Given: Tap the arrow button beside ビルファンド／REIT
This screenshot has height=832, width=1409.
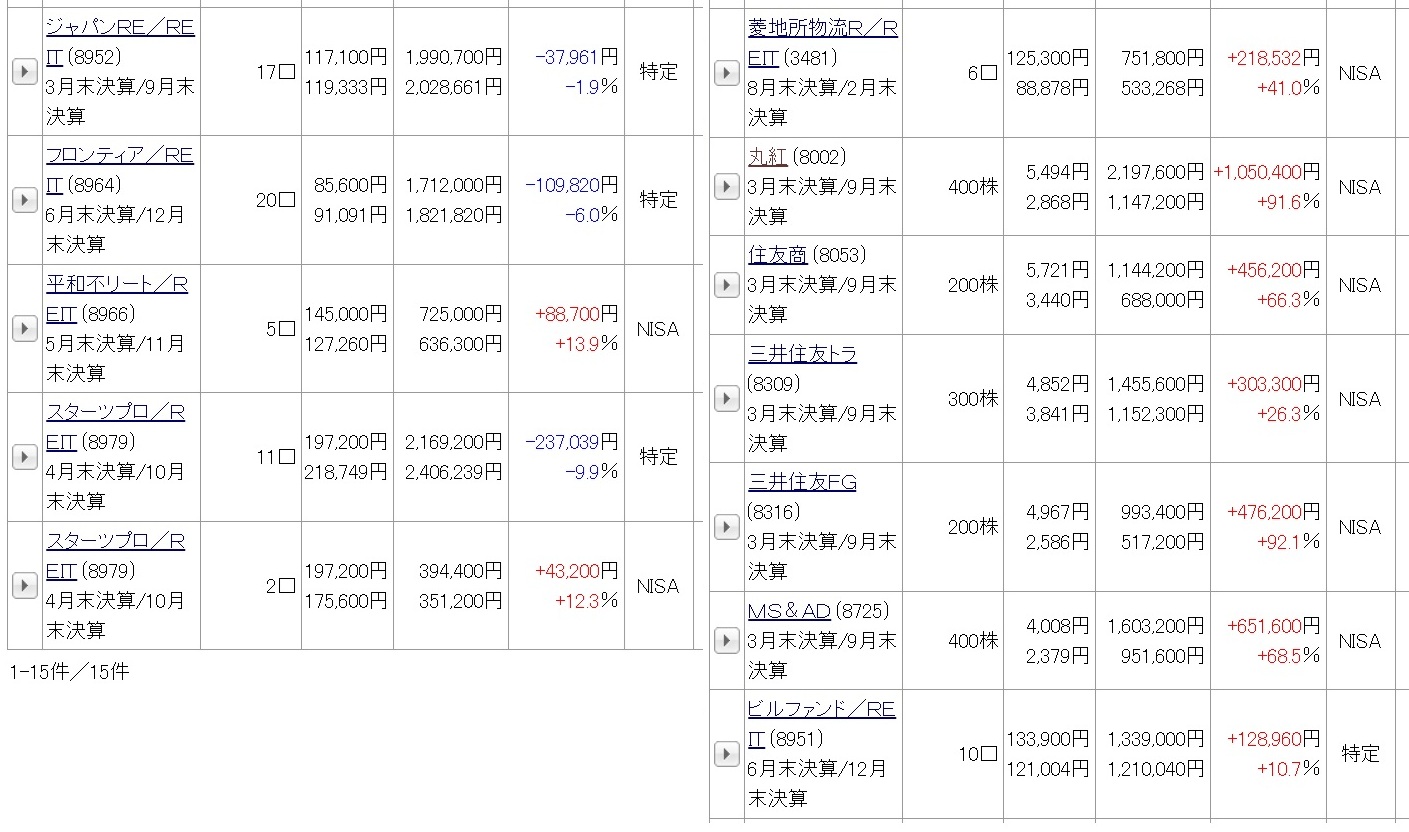Looking at the screenshot, I should 727,754.
